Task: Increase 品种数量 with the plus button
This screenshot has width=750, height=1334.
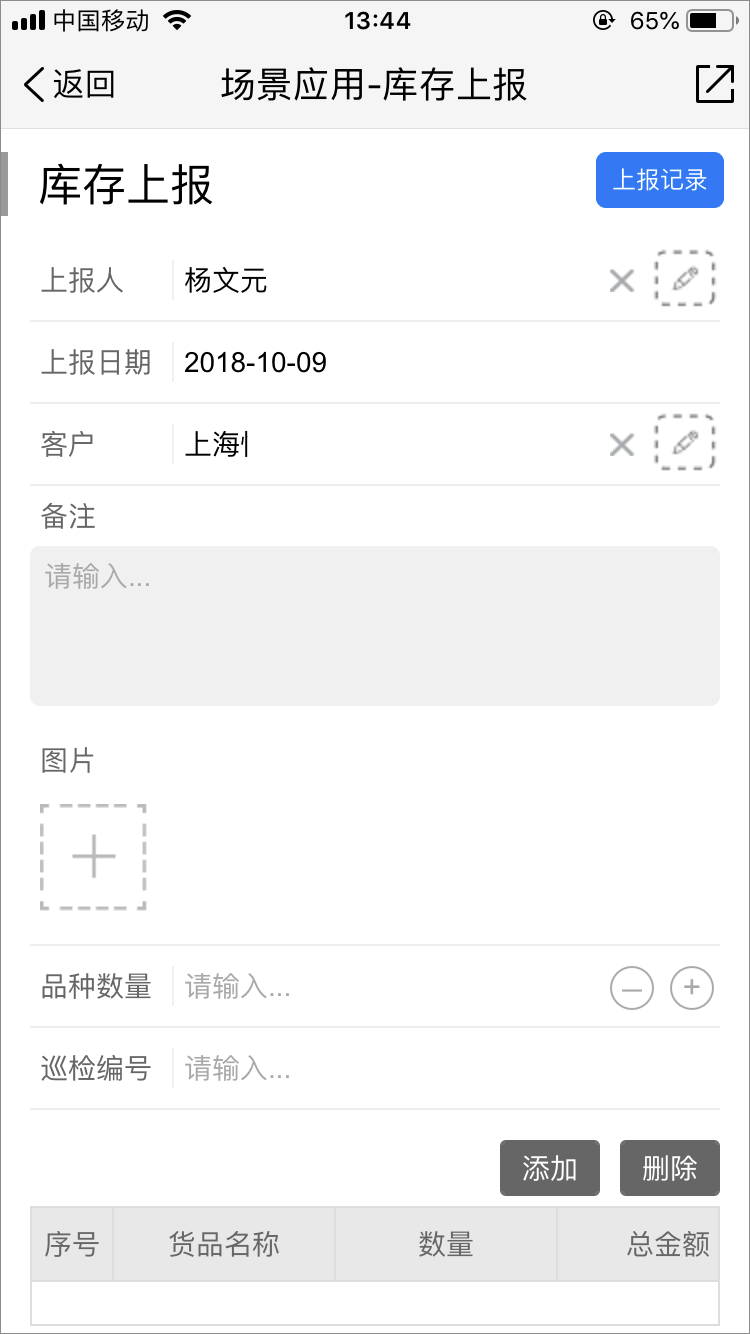Action: coord(692,988)
